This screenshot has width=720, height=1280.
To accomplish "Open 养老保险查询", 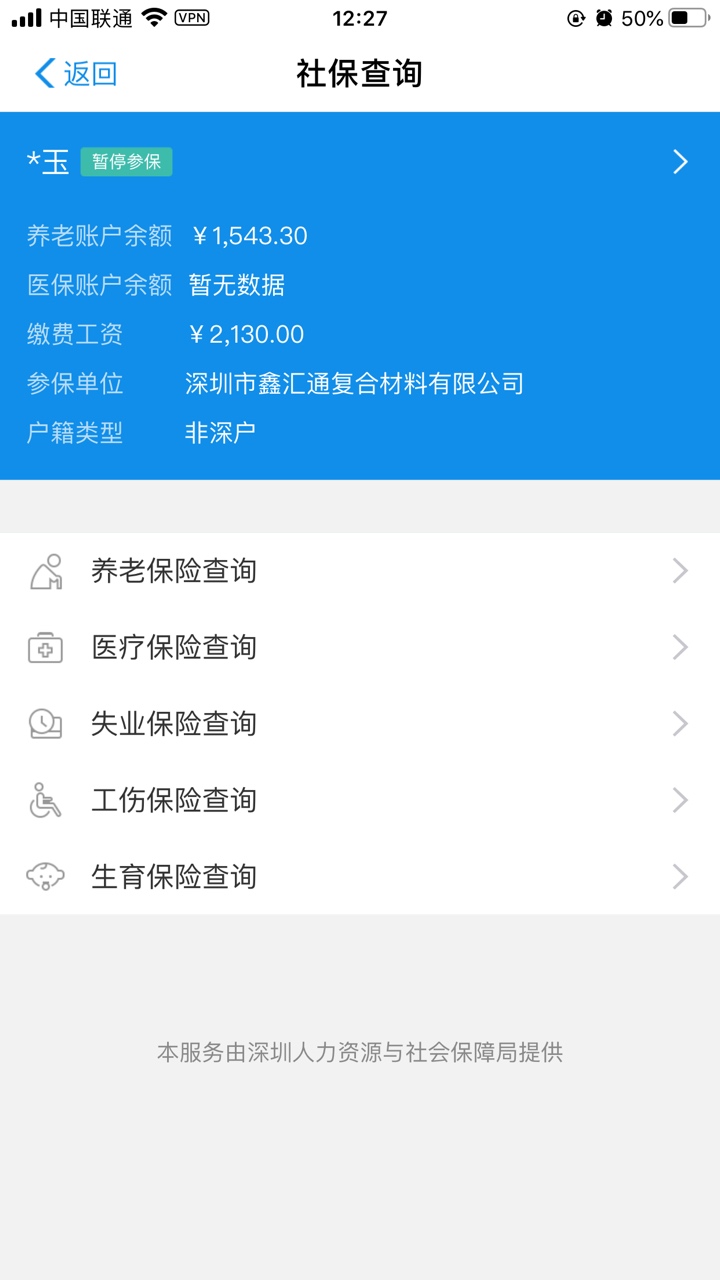I will point(360,571).
